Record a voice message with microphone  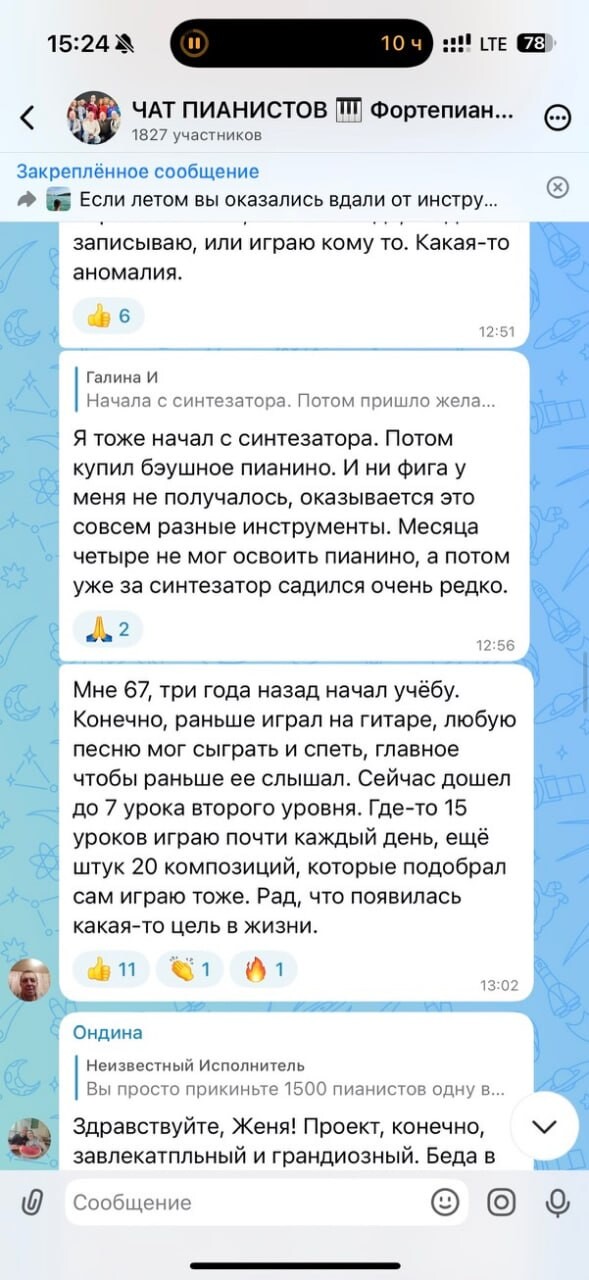(x=557, y=1201)
